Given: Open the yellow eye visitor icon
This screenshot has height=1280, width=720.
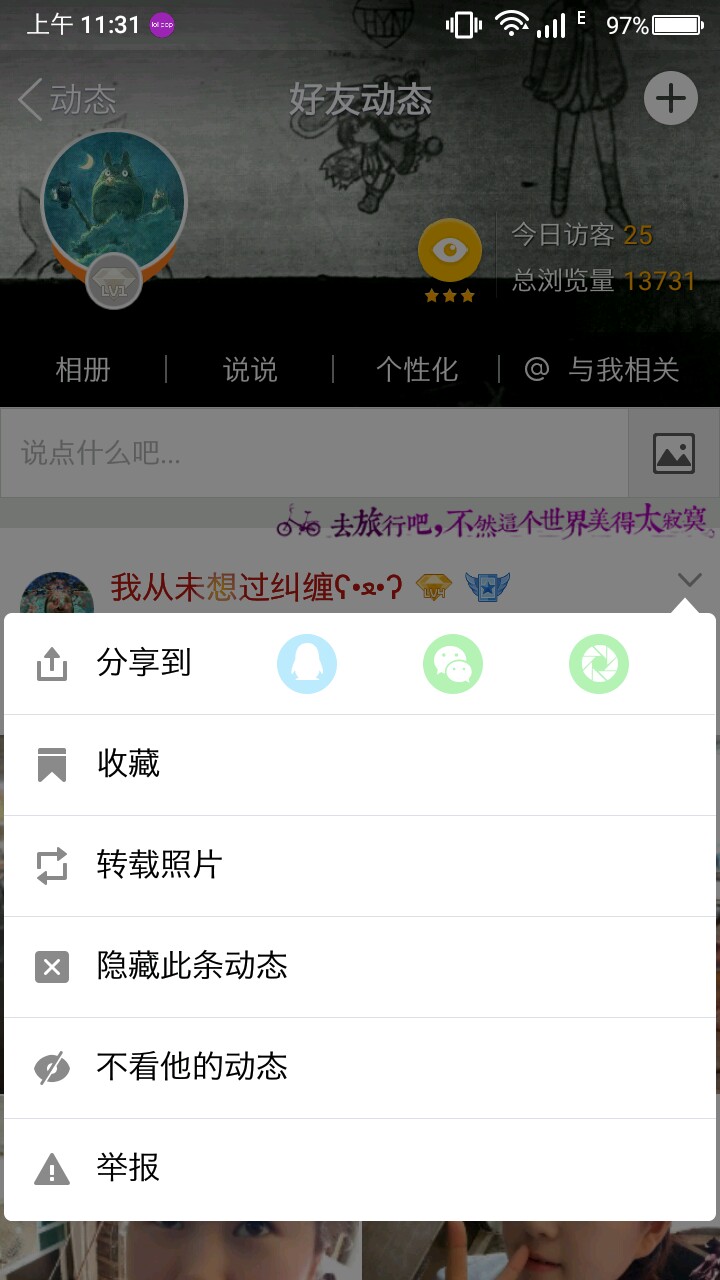Looking at the screenshot, I should [450, 249].
